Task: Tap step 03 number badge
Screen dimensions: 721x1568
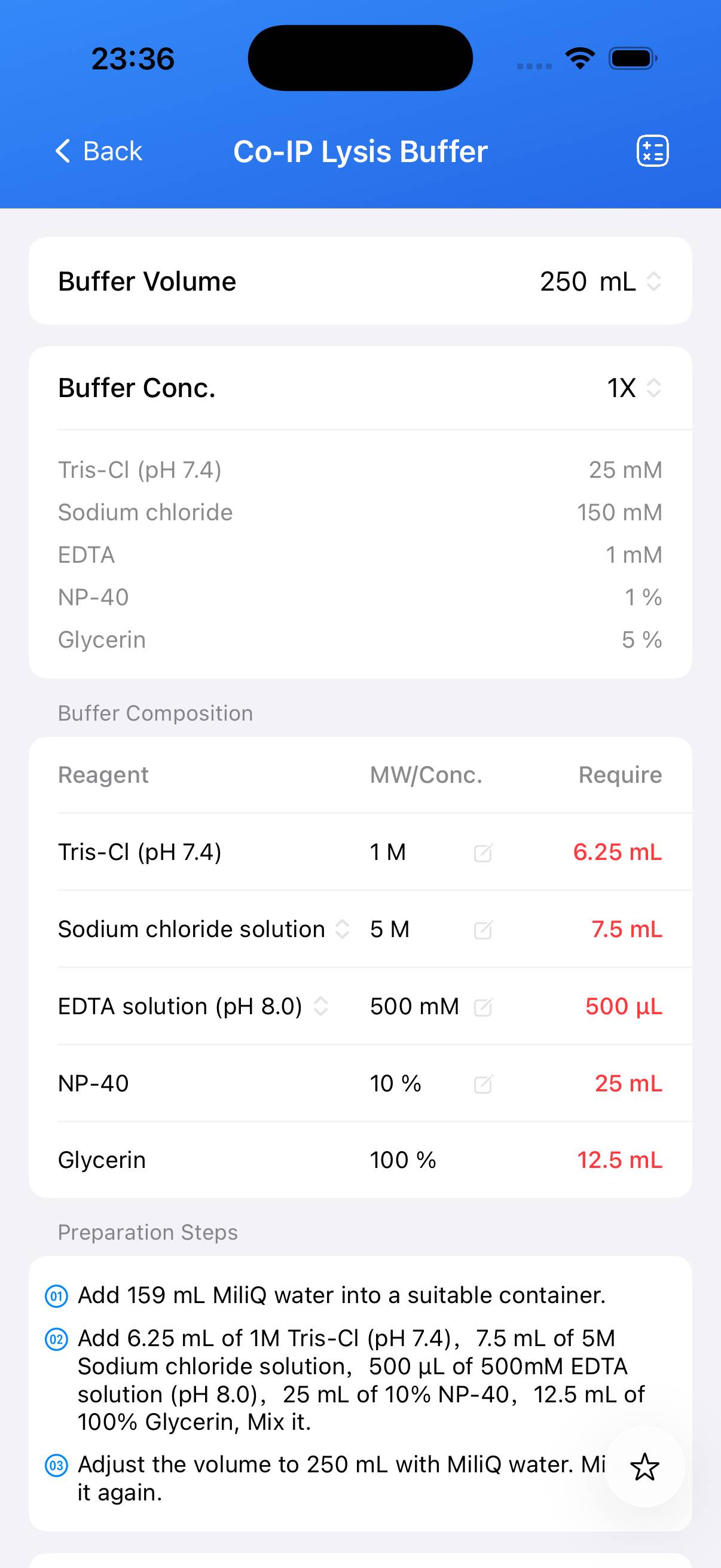Action: [58, 1465]
